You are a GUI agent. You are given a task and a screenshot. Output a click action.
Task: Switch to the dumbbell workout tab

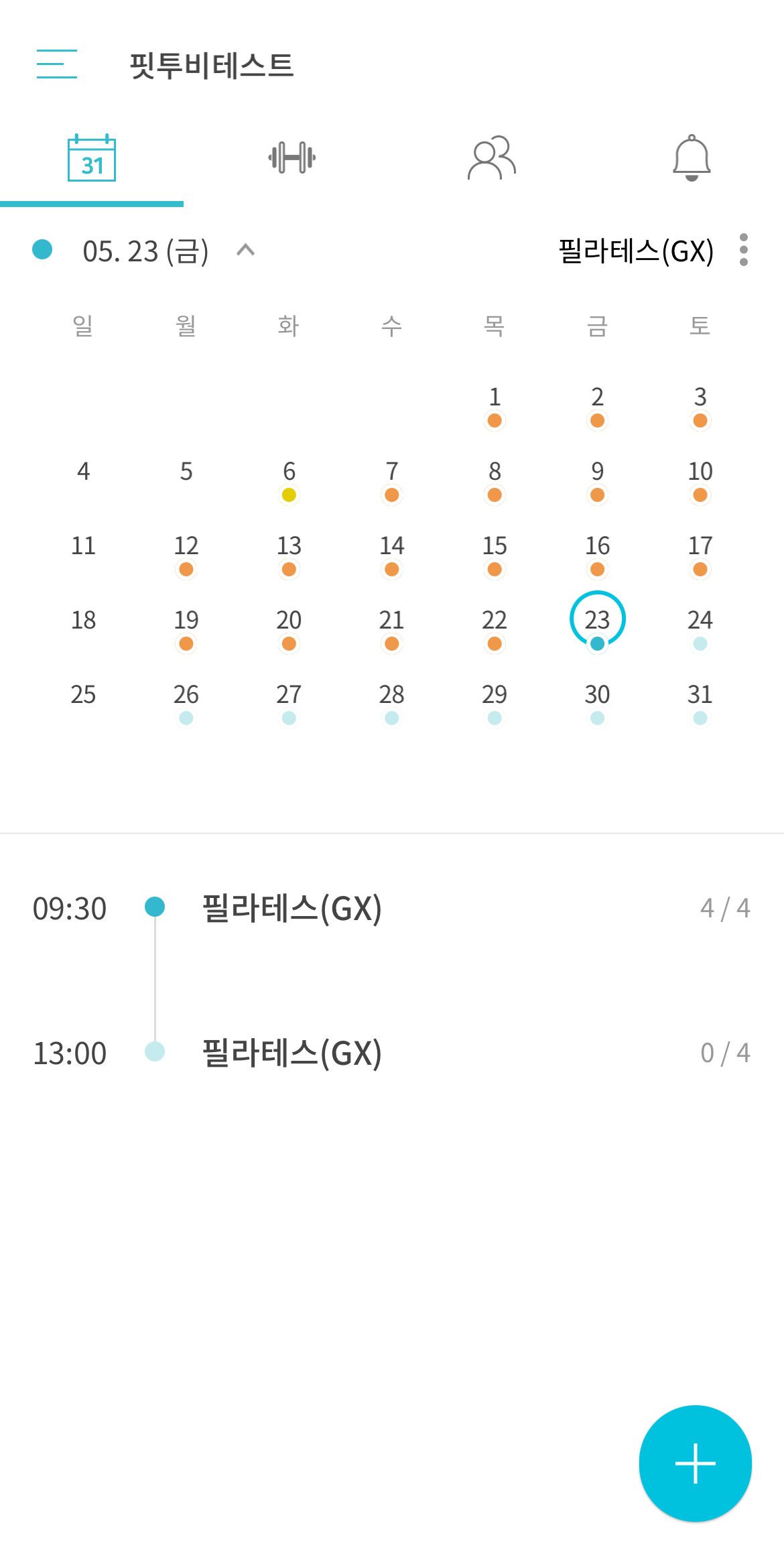tap(291, 158)
